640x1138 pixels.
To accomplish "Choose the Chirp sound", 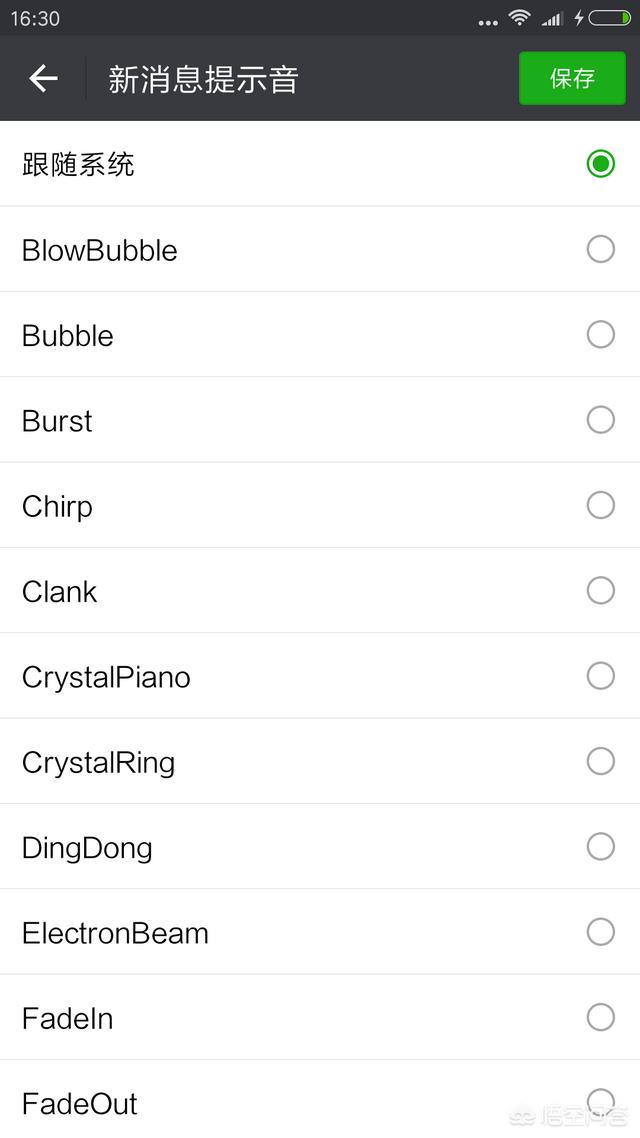I will click(x=320, y=505).
